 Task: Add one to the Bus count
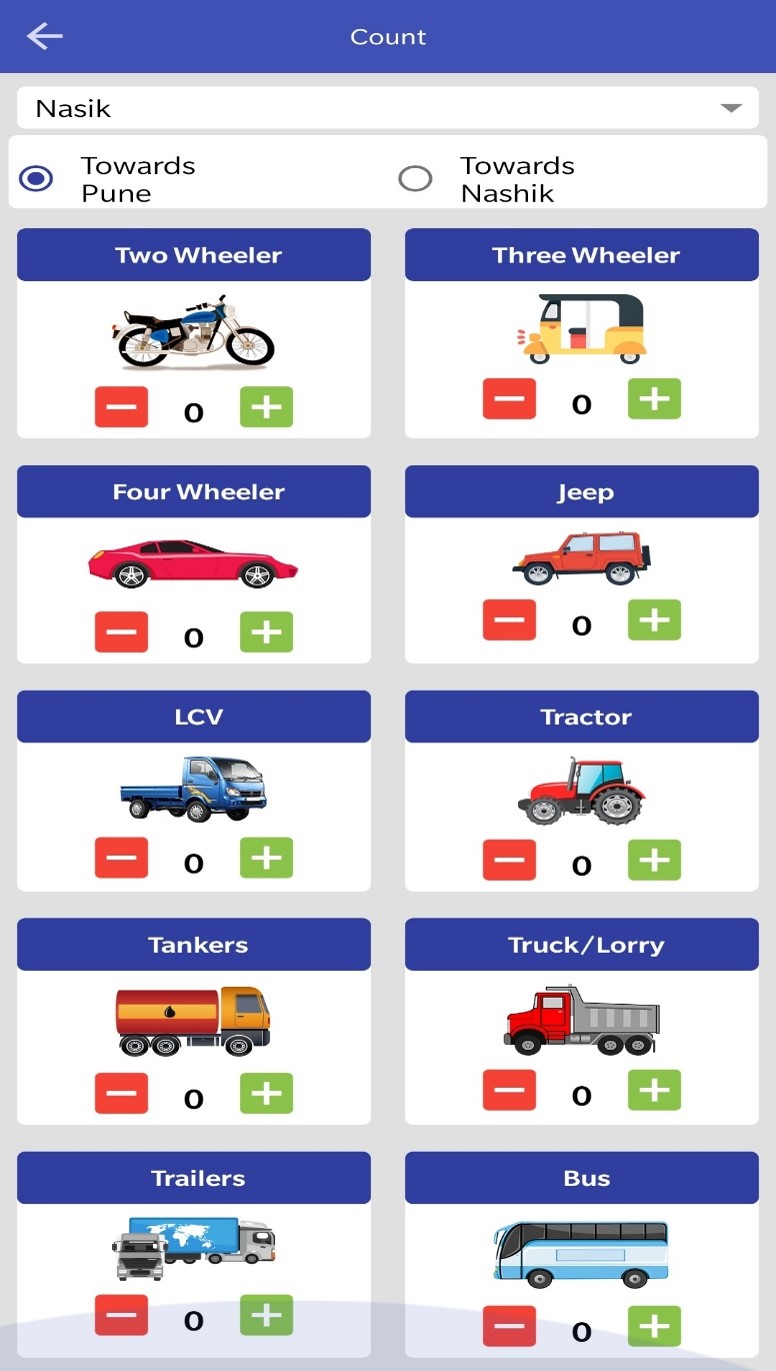[x=654, y=1326]
